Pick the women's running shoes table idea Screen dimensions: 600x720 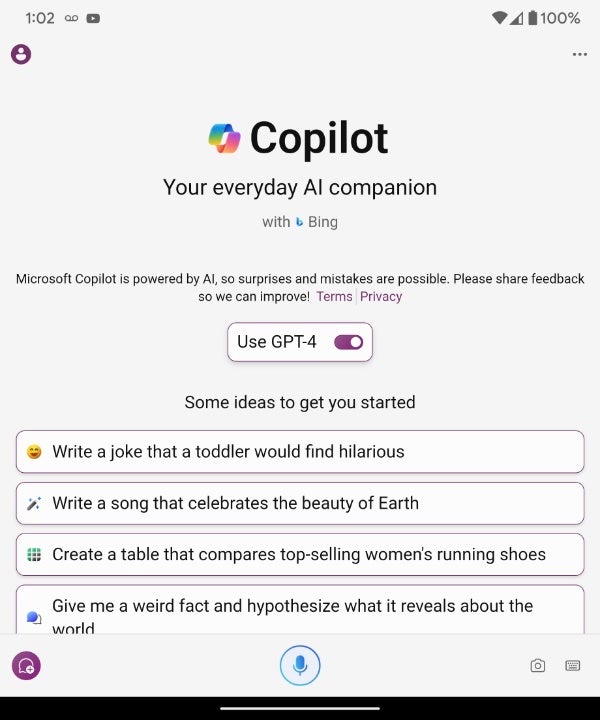(300, 555)
